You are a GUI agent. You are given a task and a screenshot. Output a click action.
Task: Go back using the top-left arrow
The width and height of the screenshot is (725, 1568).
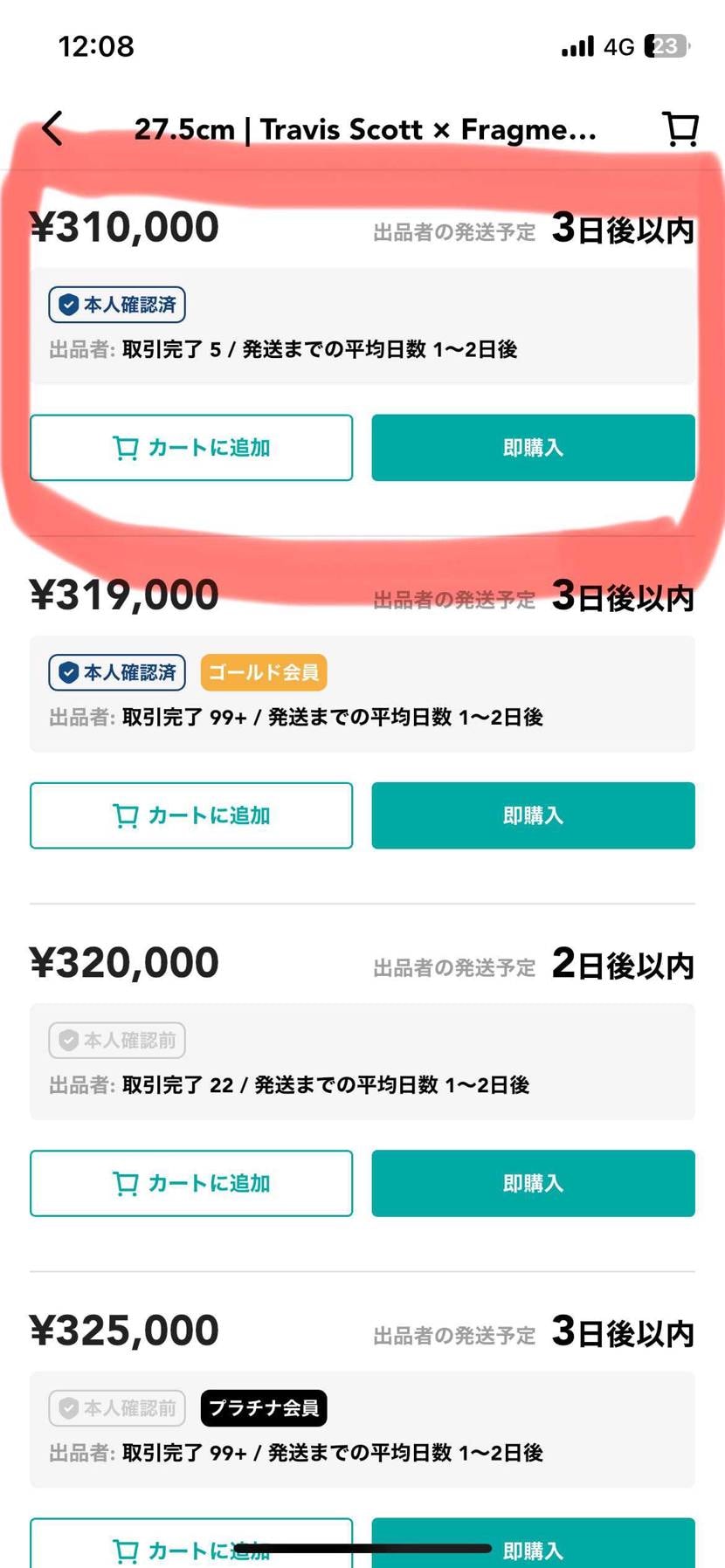[53, 128]
